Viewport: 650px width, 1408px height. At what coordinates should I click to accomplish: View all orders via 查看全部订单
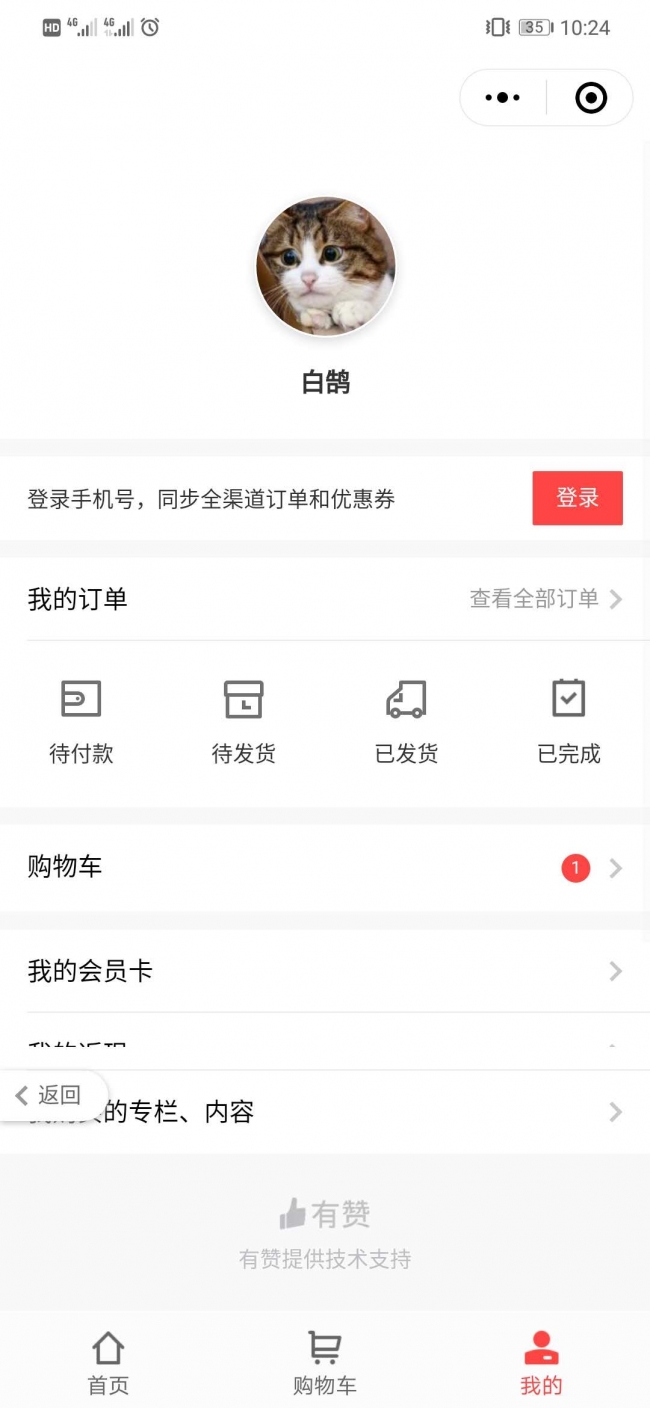546,599
